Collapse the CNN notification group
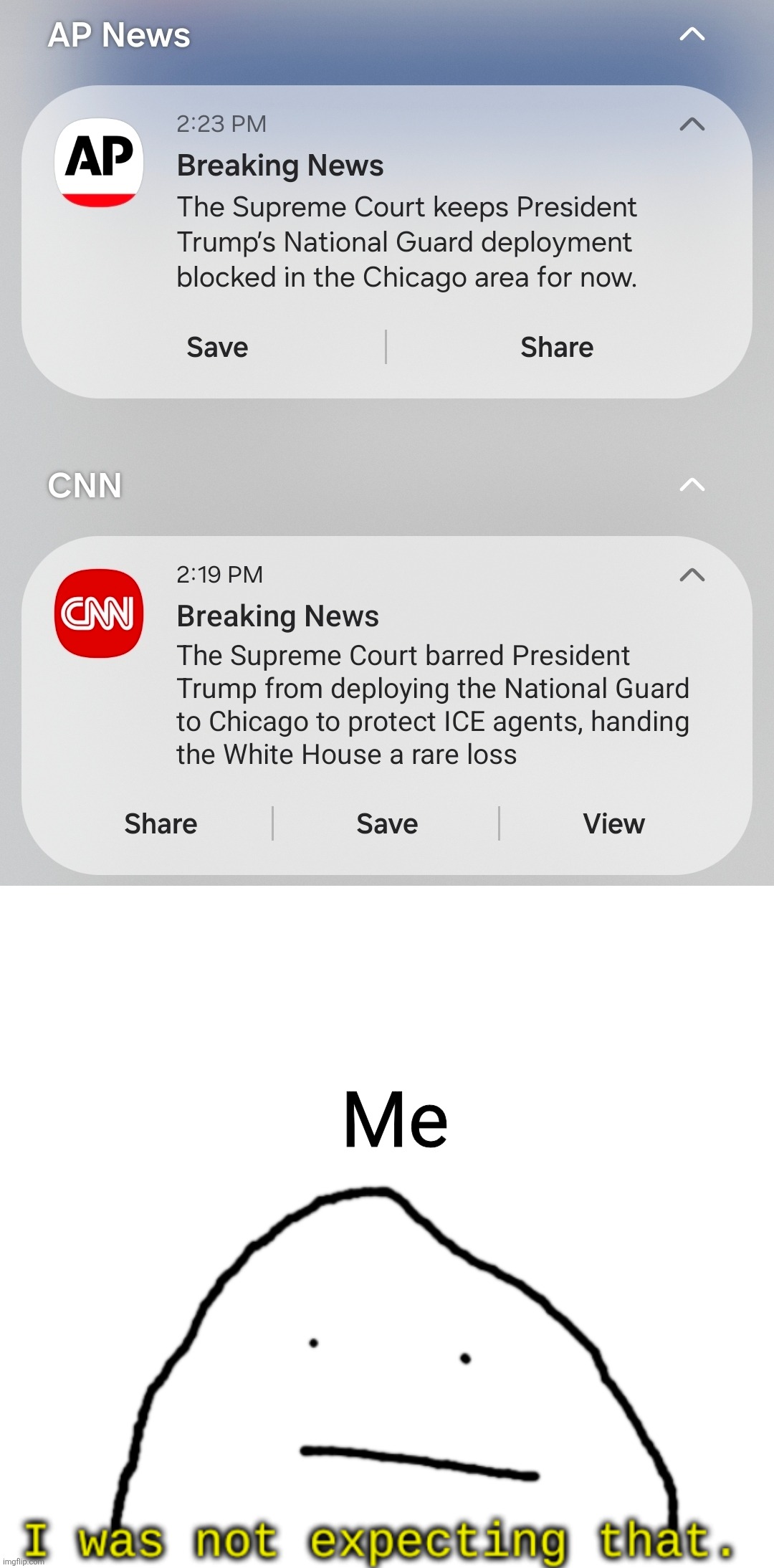The height and width of the screenshot is (1568, 774). coord(692,484)
